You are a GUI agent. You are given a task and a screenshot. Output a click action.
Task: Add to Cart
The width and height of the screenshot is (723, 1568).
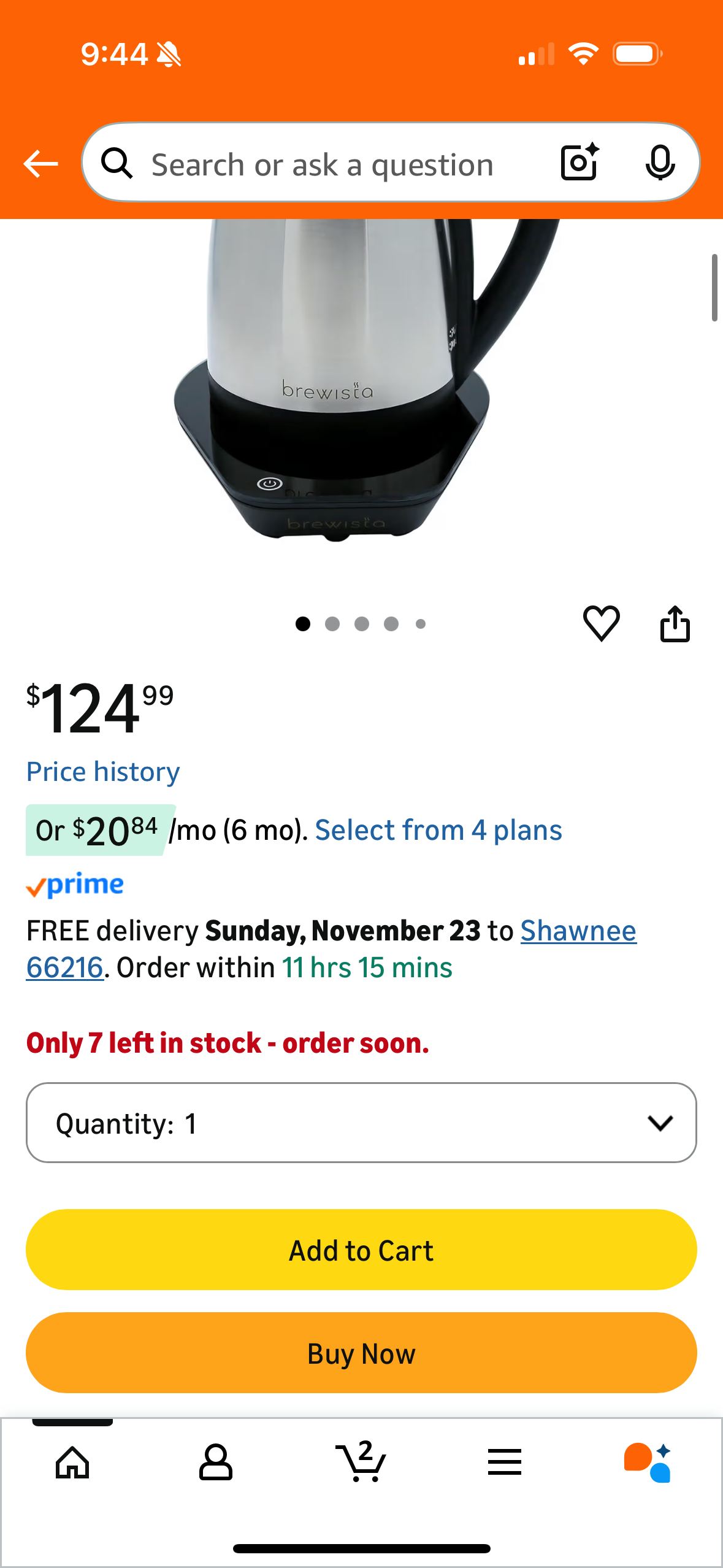(x=361, y=1250)
